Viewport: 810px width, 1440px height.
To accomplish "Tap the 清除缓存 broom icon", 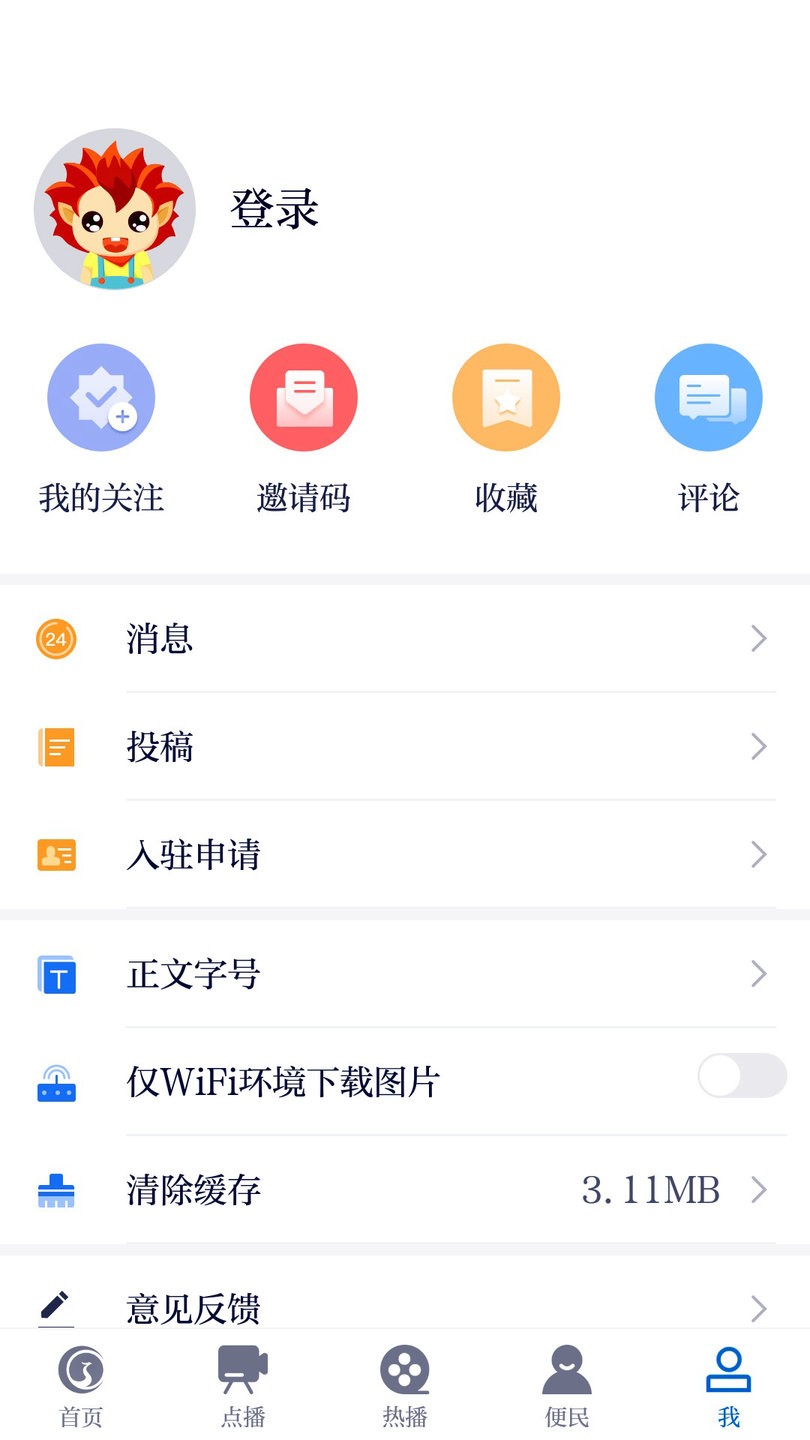I will [x=56, y=1190].
